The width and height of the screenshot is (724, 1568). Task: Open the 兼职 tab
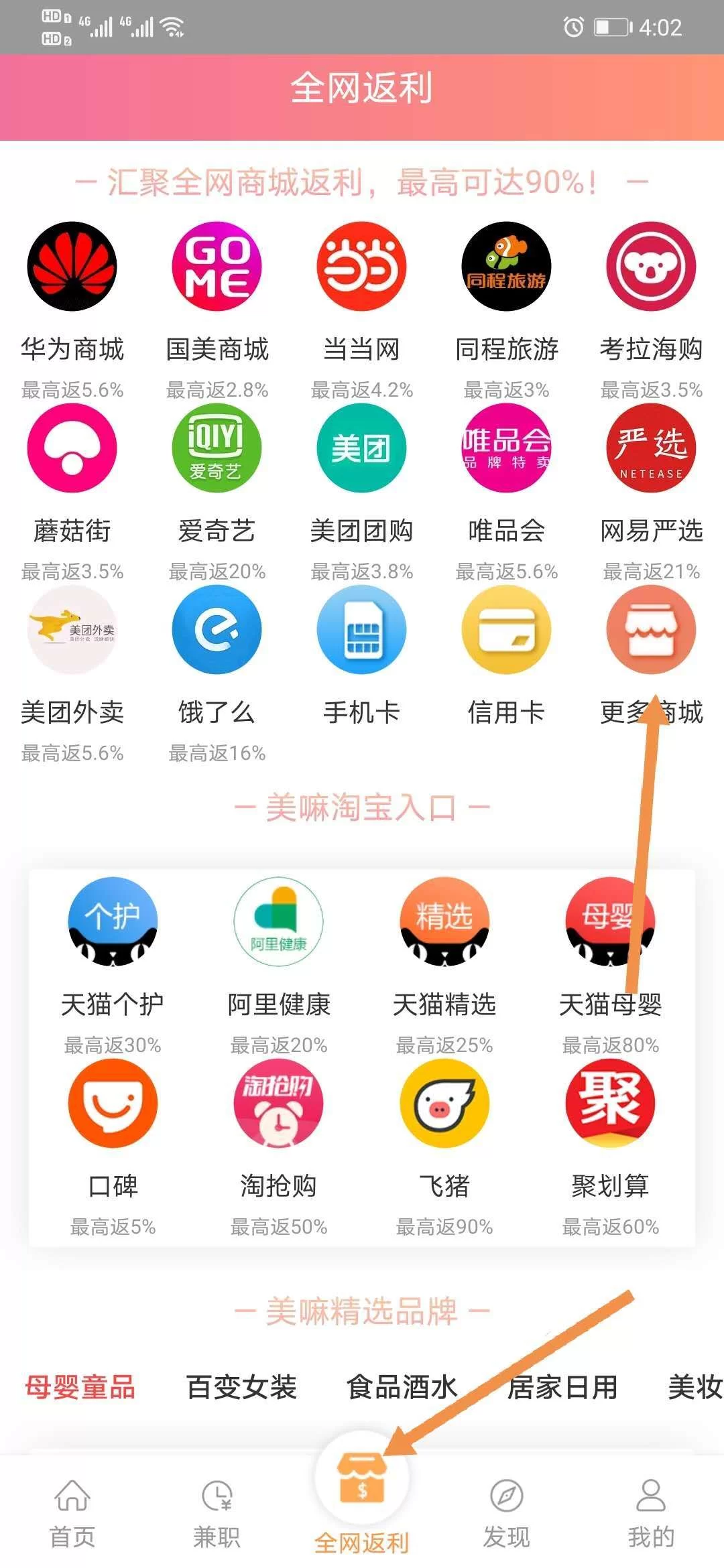point(217,1512)
